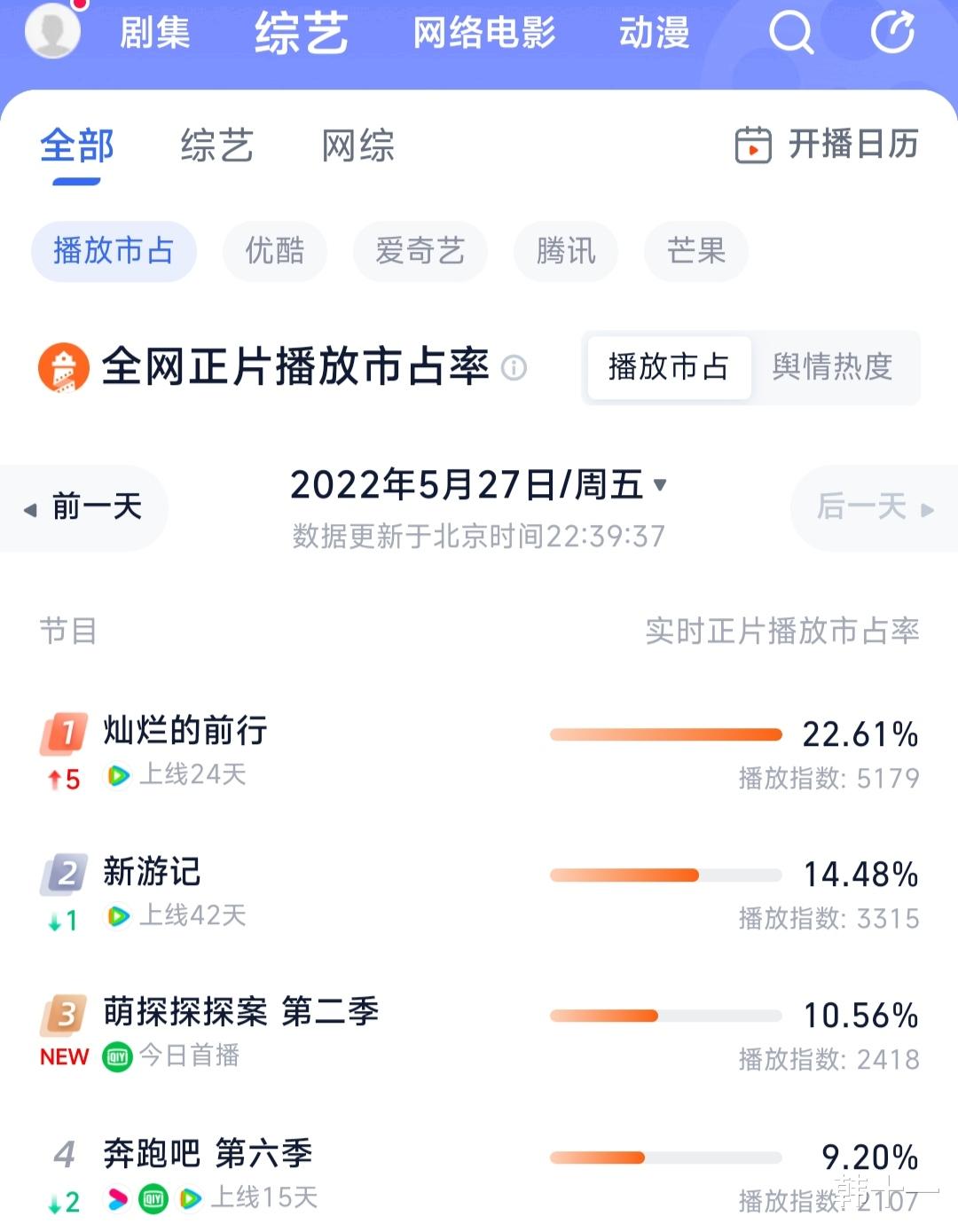Click the Tencent Video icon under 灿烂的前行
Viewport: 958px width, 1232px height.
tap(116, 775)
